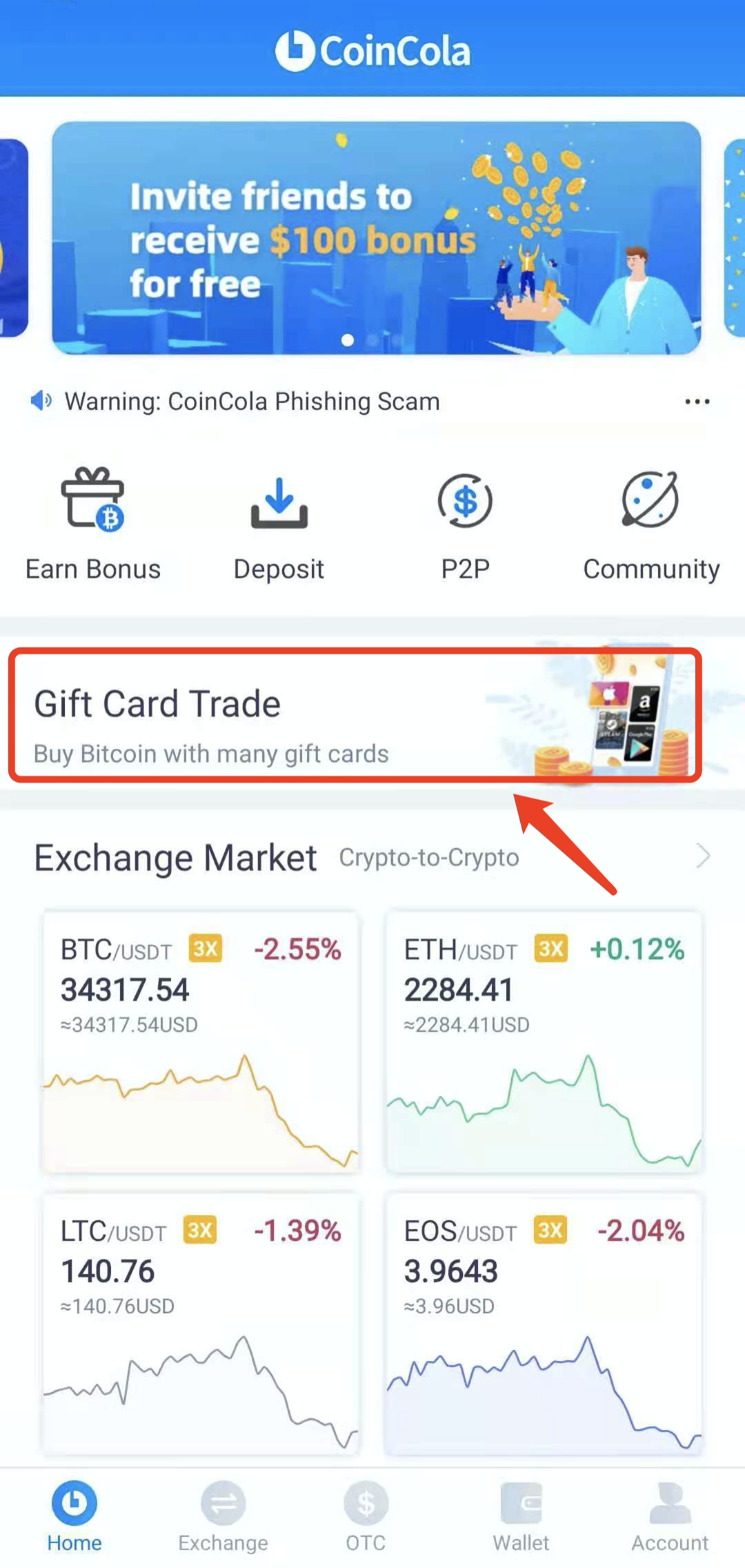Expand Exchange Market with the chevron
745x1568 pixels.
(x=703, y=856)
